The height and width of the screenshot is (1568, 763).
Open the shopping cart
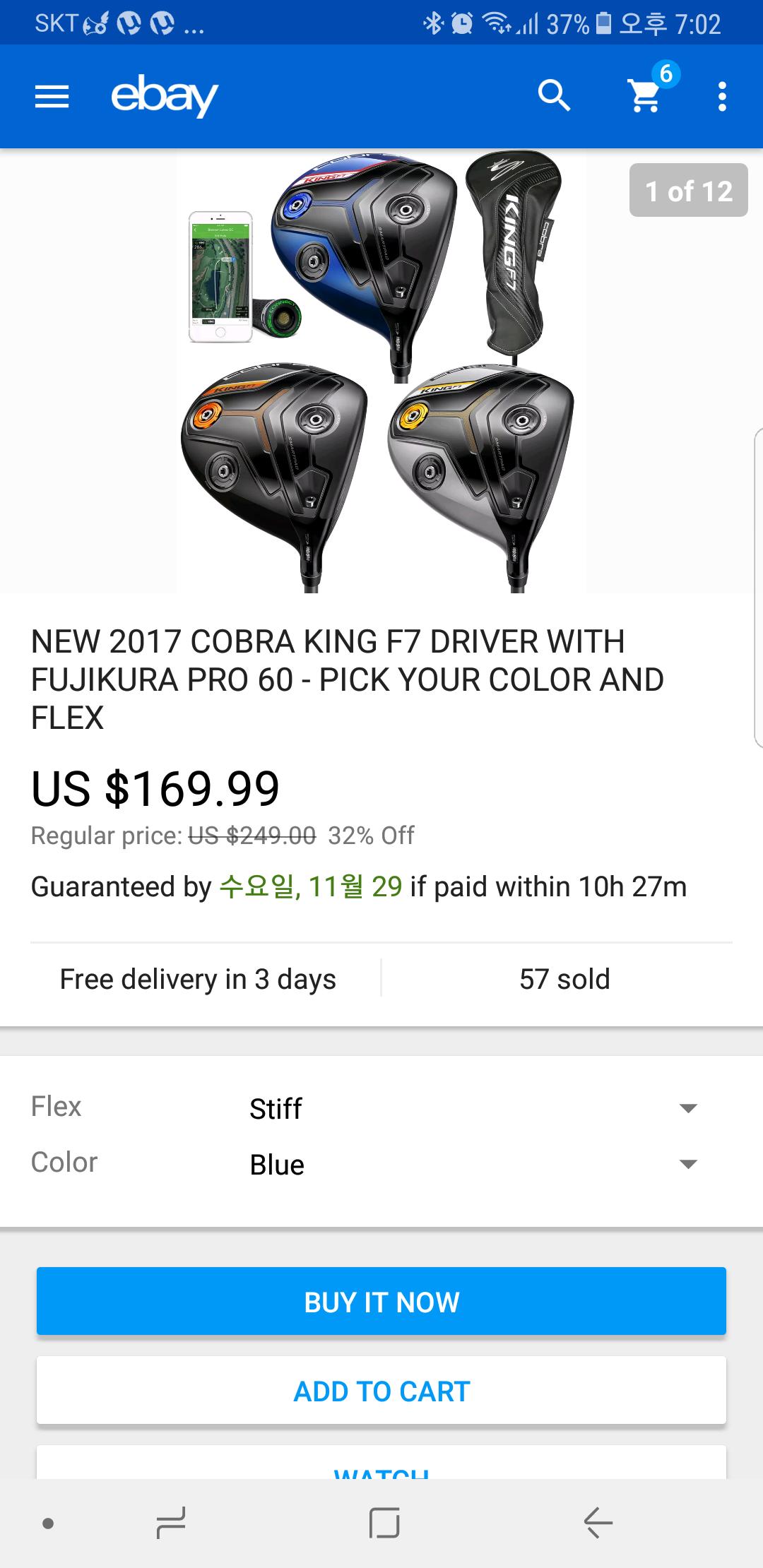[x=645, y=95]
